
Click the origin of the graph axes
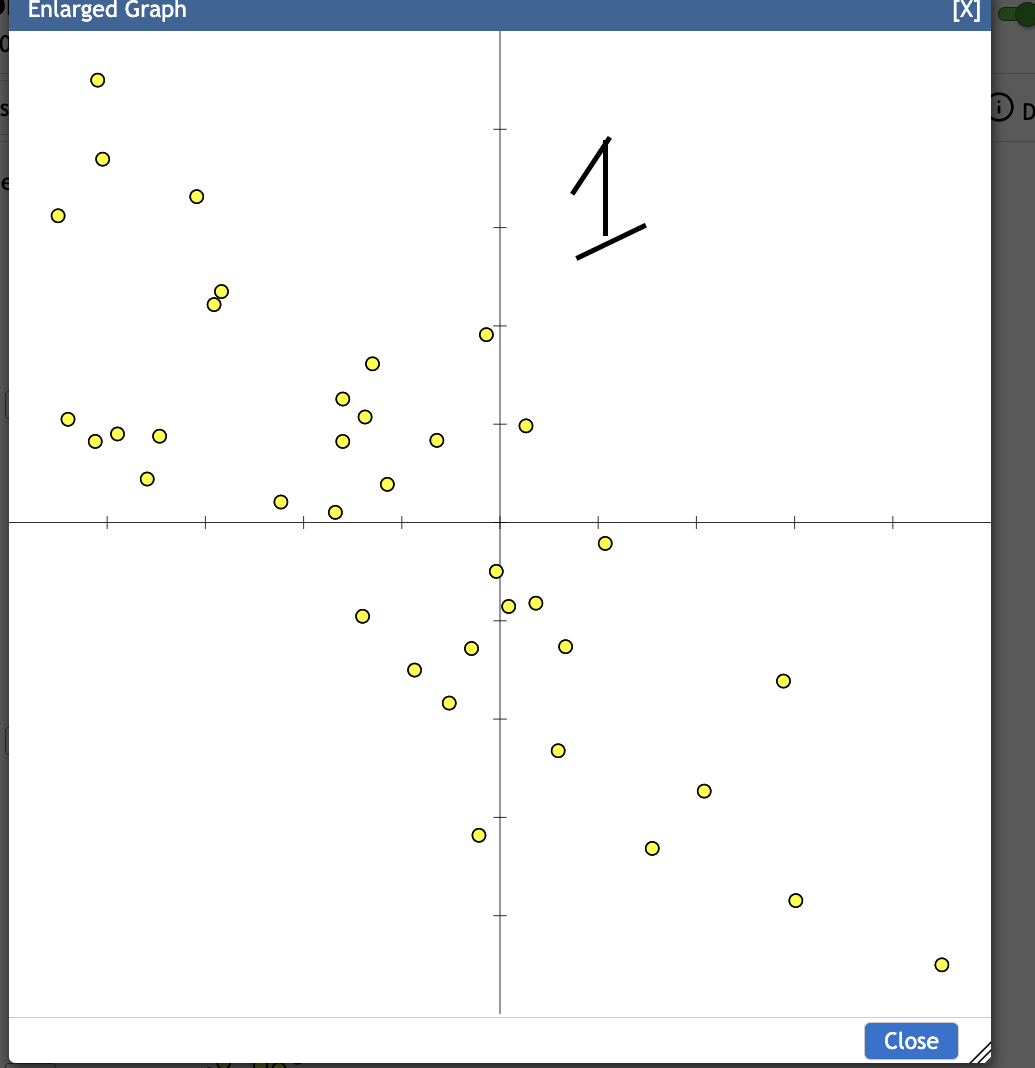coord(499,520)
